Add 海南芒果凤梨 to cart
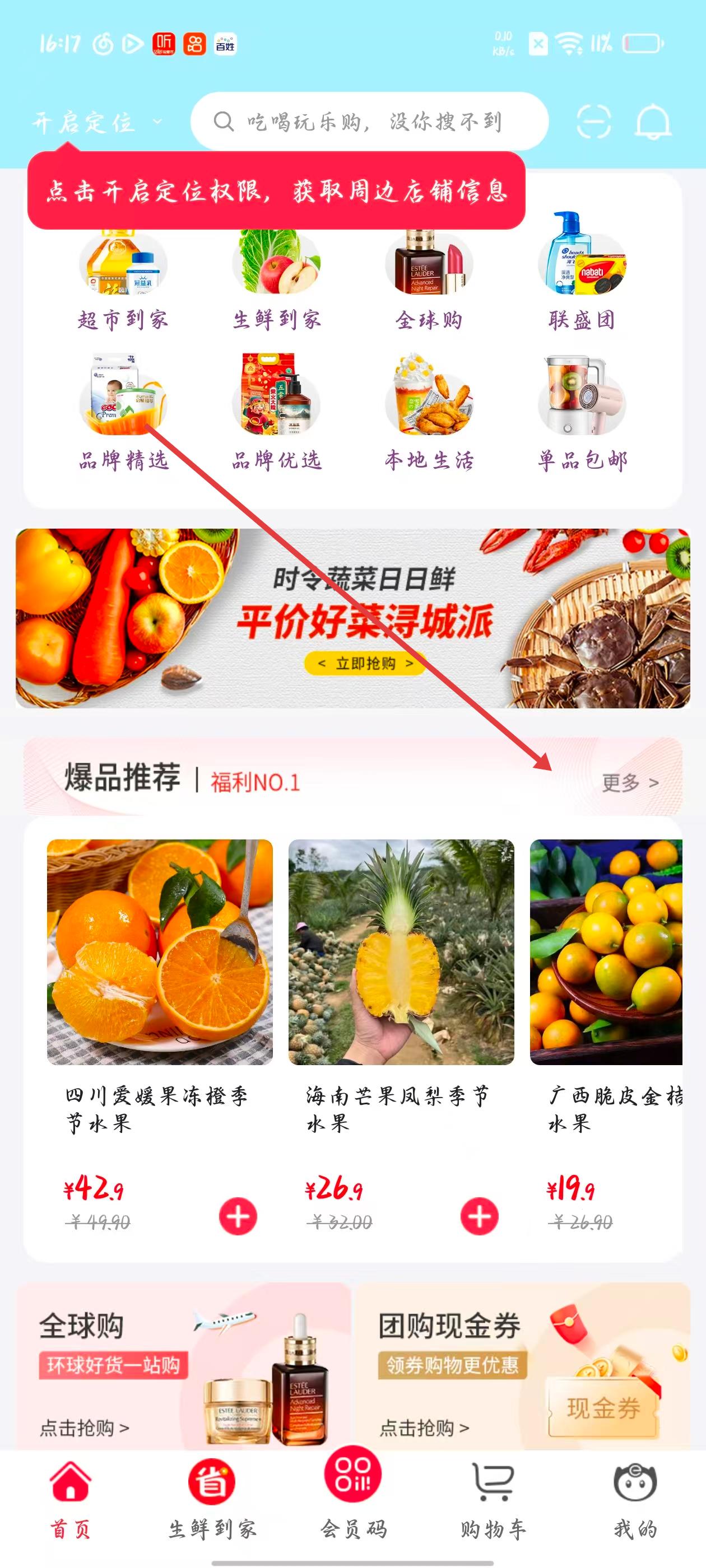Image resolution: width=706 pixels, height=1568 pixels. [479, 1217]
